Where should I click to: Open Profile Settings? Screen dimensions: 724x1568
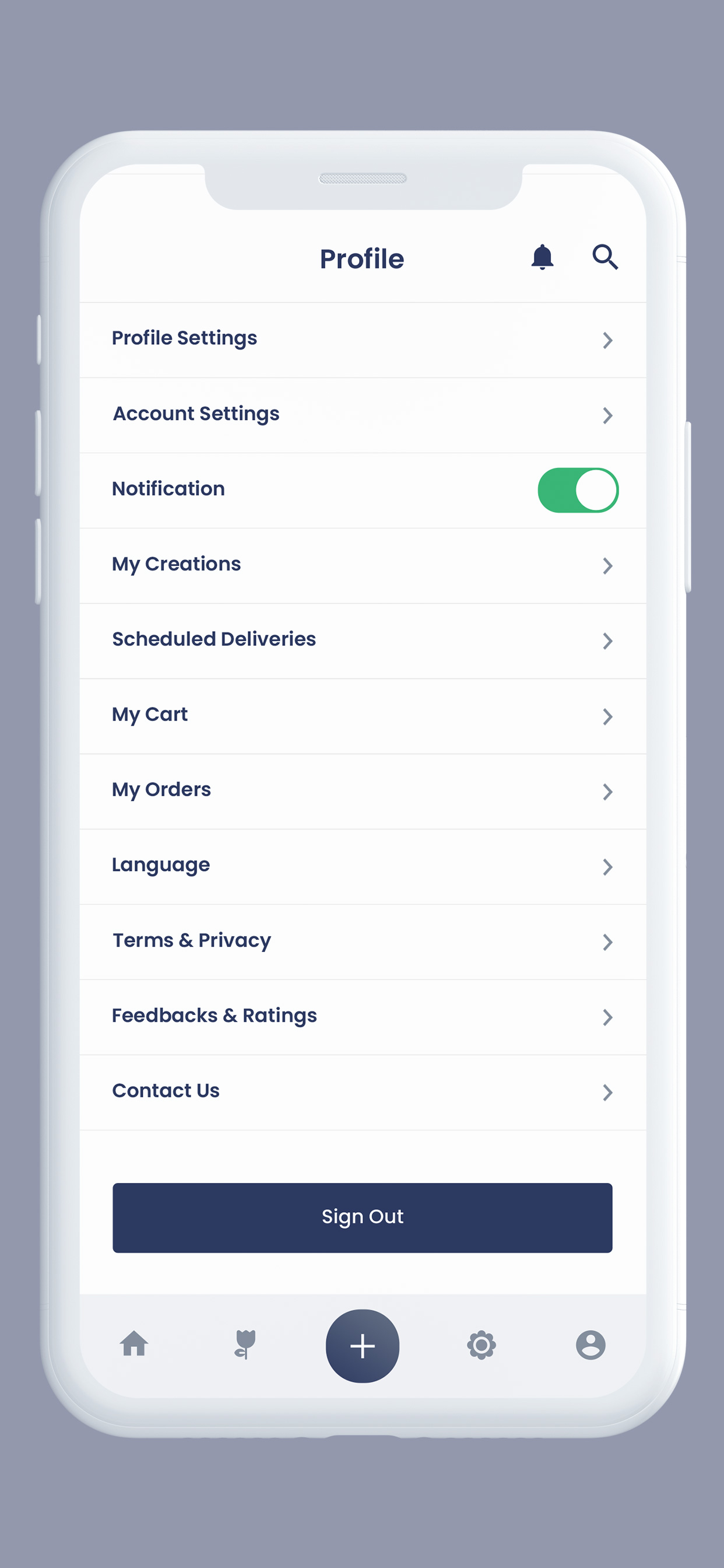click(363, 339)
